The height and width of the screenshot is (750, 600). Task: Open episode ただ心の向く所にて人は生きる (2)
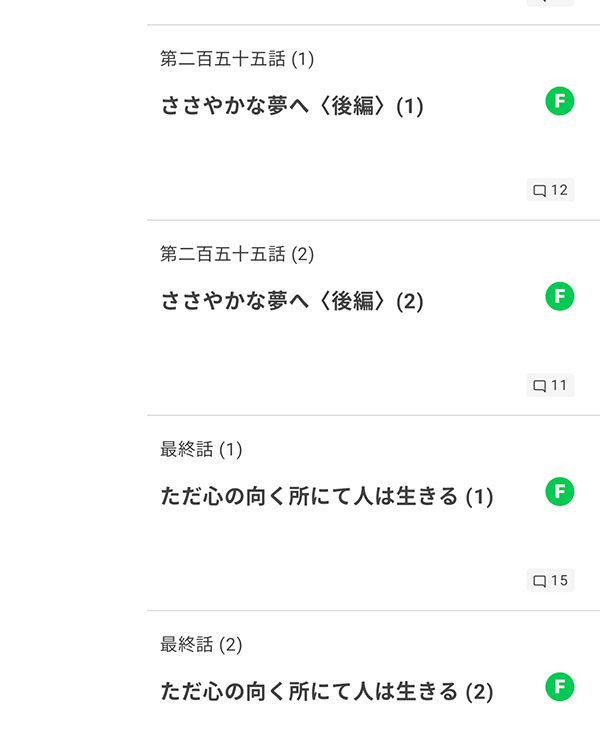click(x=327, y=692)
